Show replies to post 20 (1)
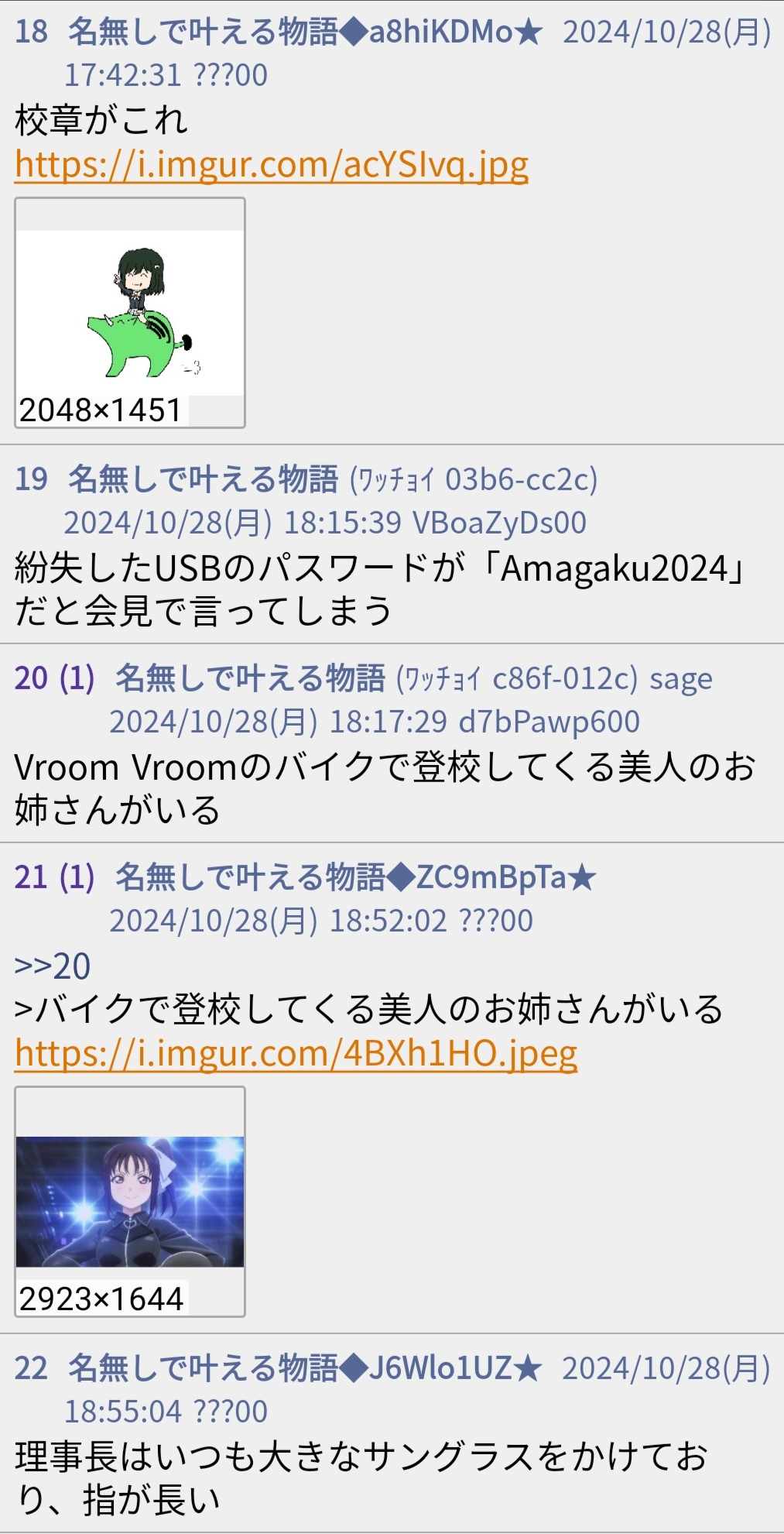 [55, 678]
